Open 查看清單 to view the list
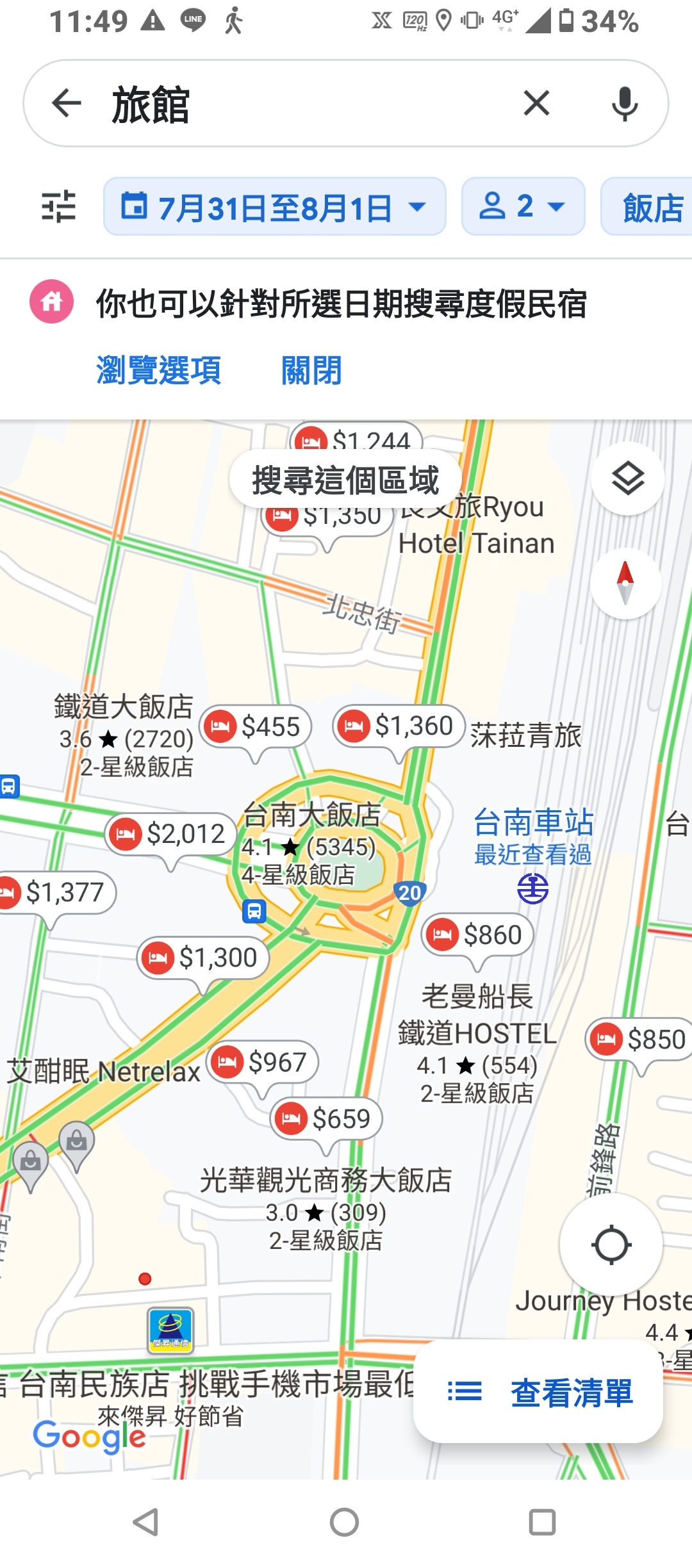The height and width of the screenshot is (1568, 692). [538, 1391]
